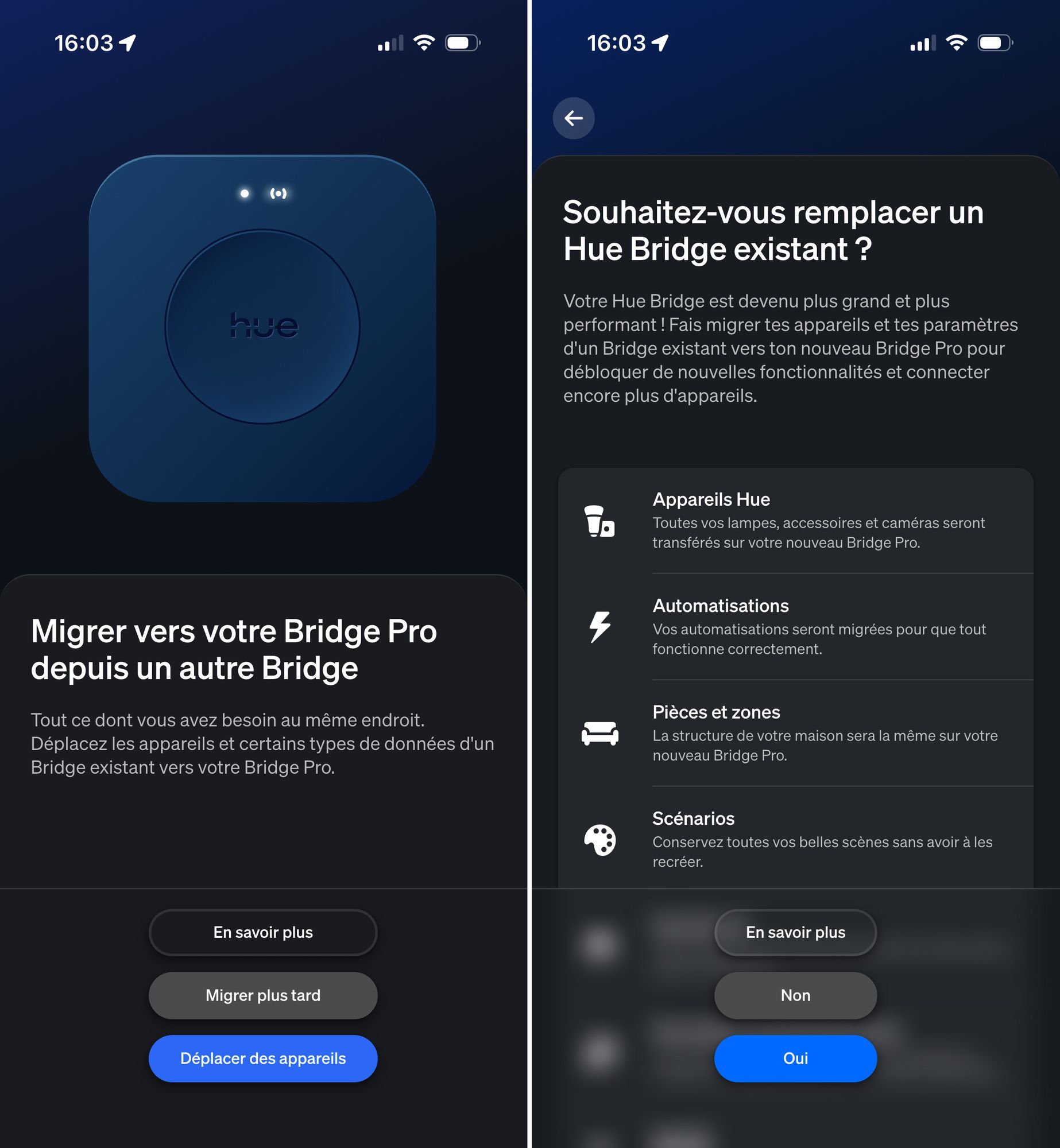The width and height of the screenshot is (1060, 1148).
Task: Answer Non to replacing the Bridge
Action: (795, 995)
